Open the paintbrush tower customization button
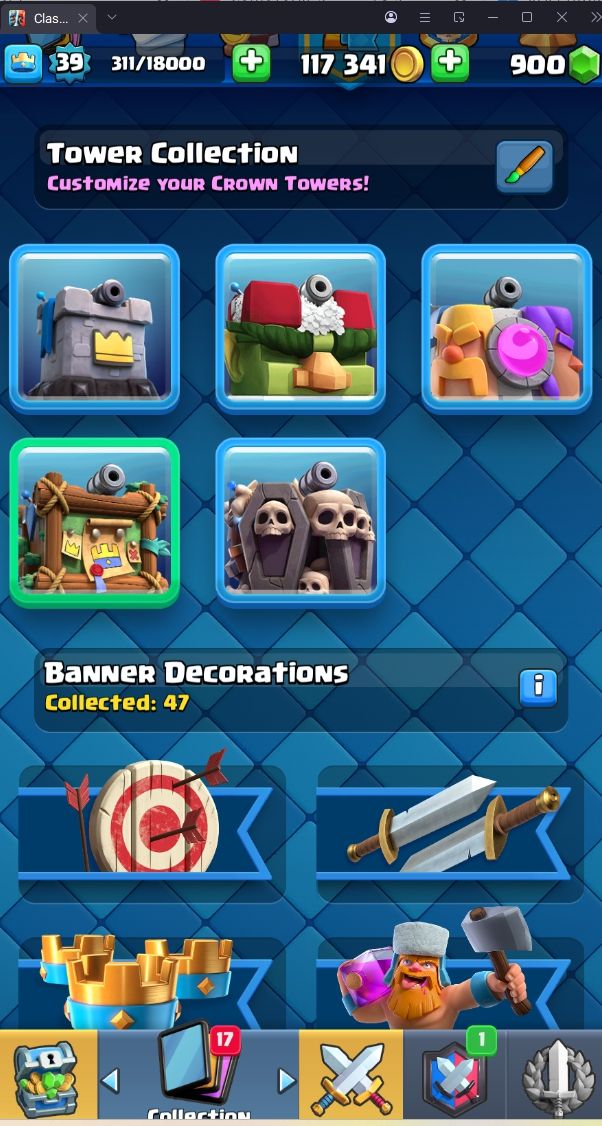The height and width of the screenshot is (1126, 602). 524,167
